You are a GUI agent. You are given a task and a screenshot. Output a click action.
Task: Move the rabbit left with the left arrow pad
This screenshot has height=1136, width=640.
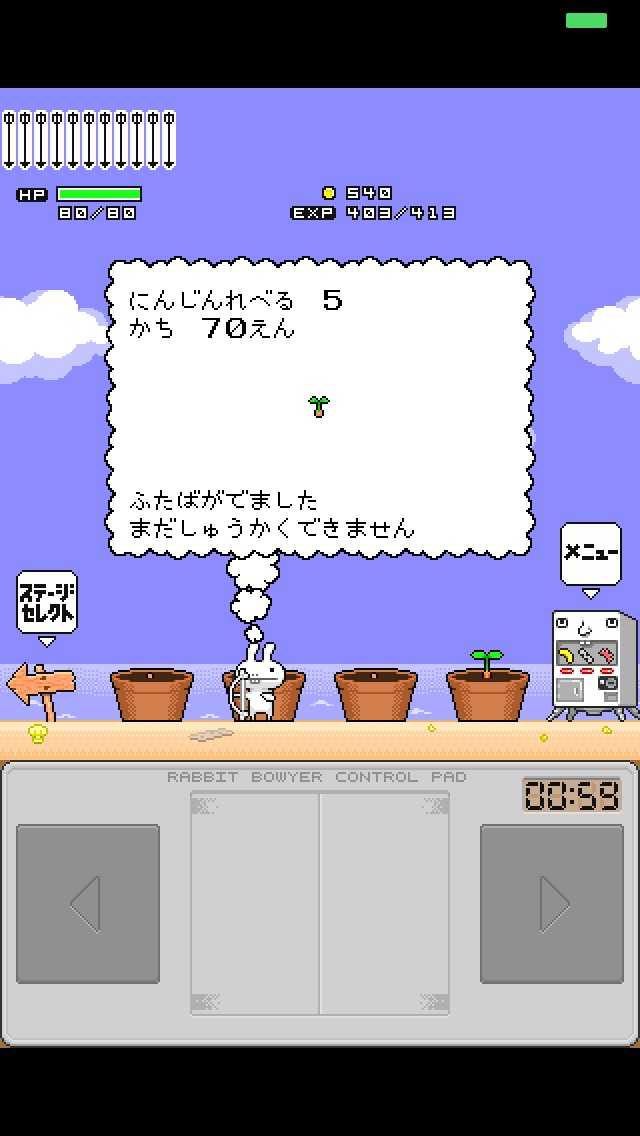point(88,903)
